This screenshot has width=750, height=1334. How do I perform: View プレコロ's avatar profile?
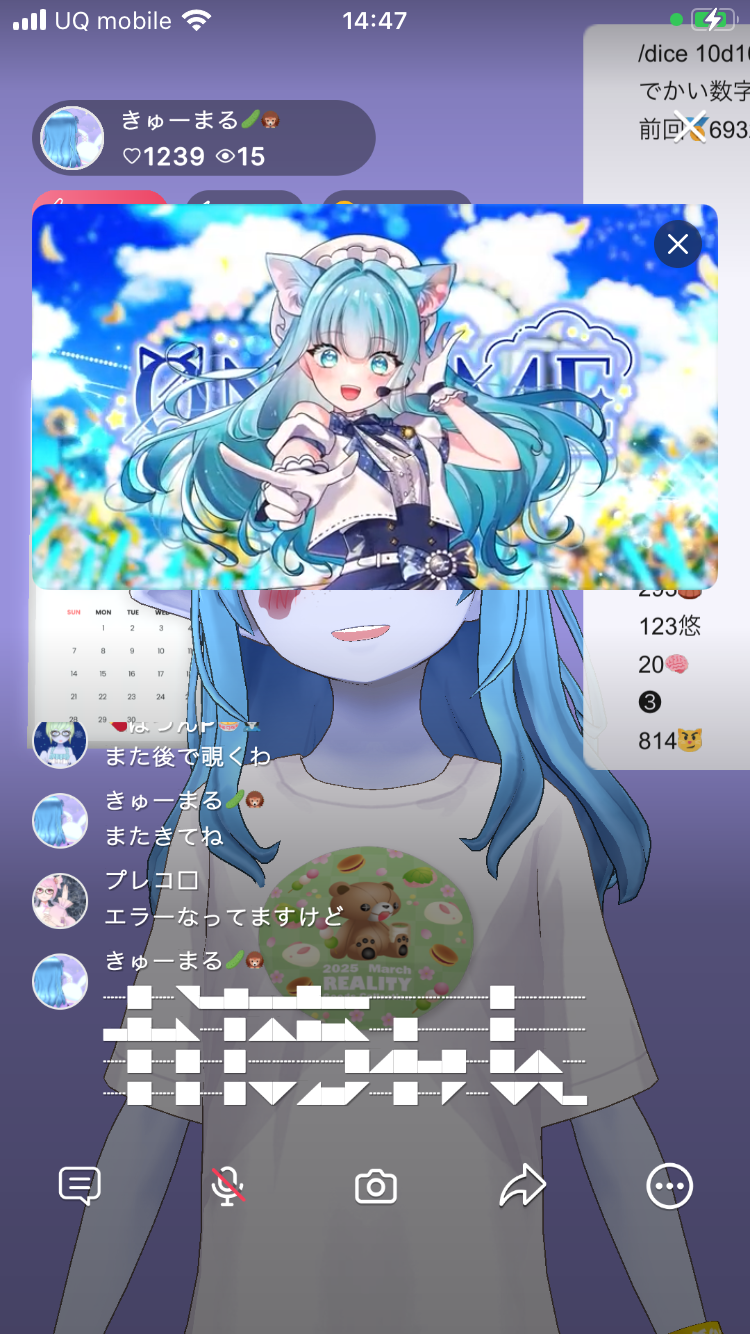coord(60,901)
